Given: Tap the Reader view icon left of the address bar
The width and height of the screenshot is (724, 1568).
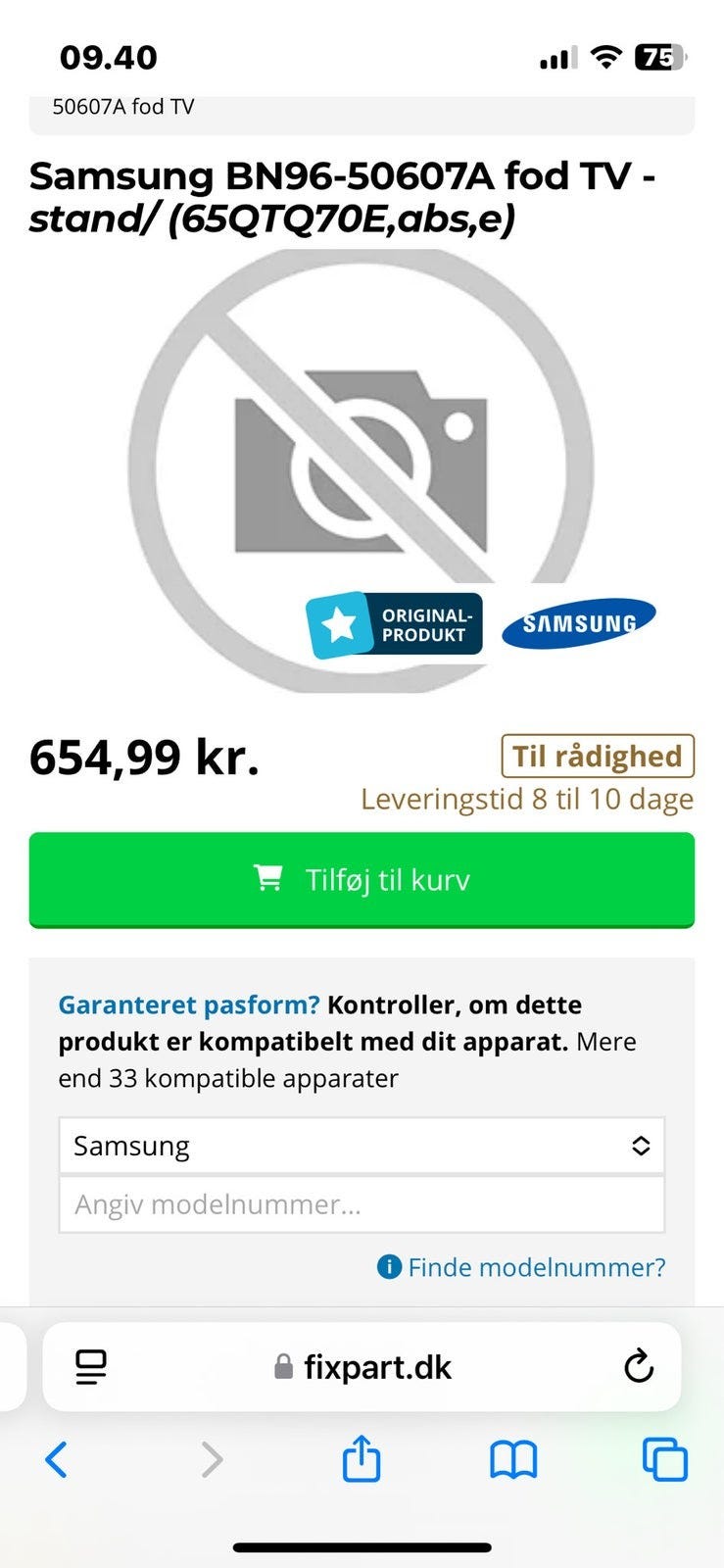Looking at the screenshot, I should [x=89, y=1367].
